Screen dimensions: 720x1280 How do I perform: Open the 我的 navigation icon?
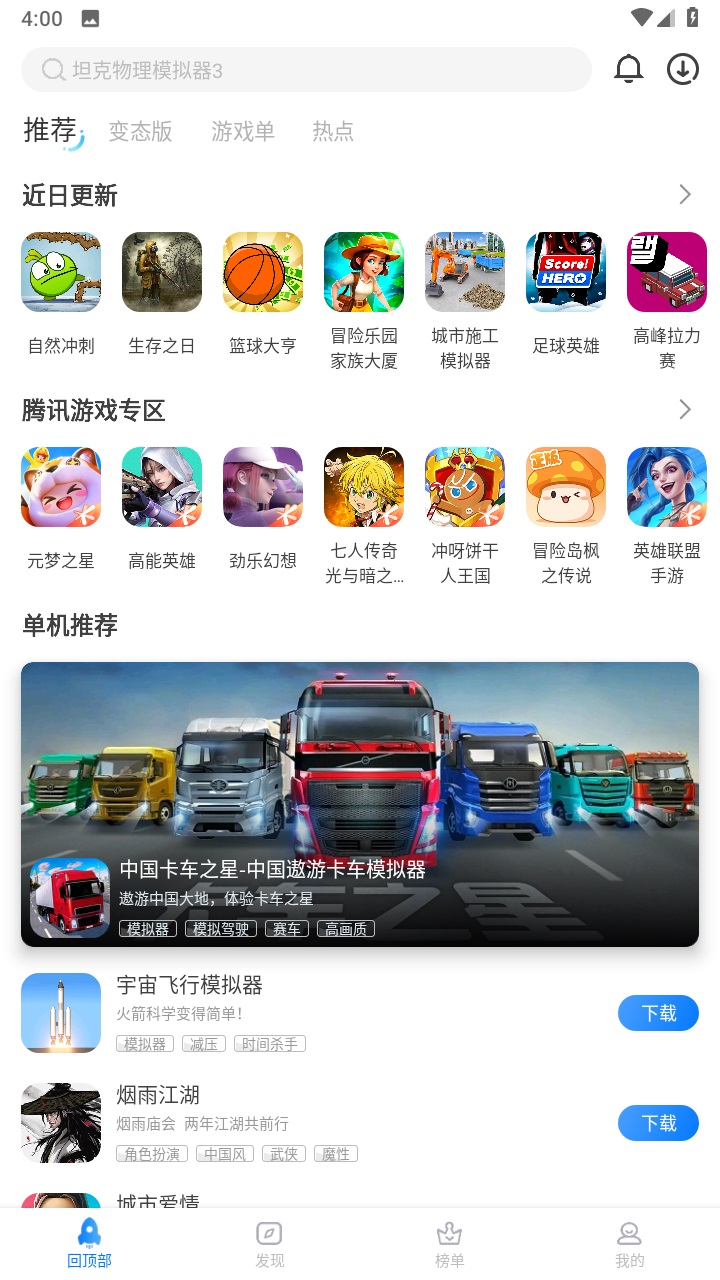point(629,1240)
